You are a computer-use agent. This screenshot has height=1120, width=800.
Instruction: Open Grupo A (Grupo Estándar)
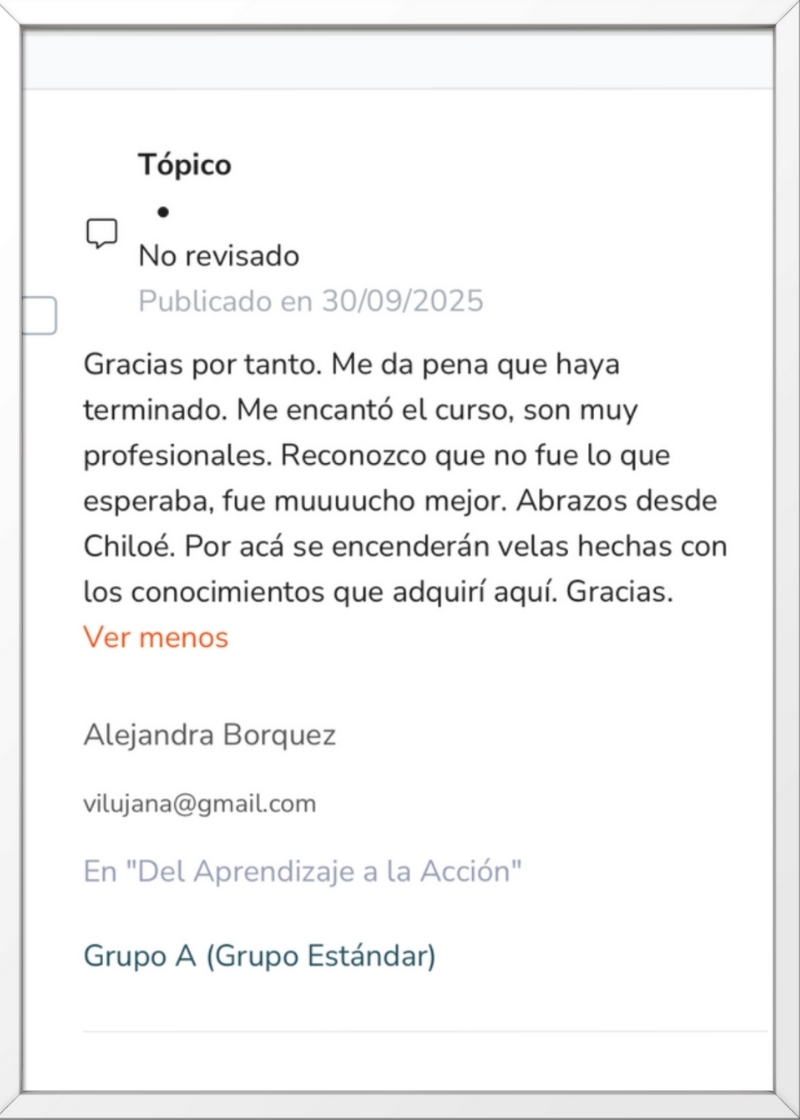point(259,956)
